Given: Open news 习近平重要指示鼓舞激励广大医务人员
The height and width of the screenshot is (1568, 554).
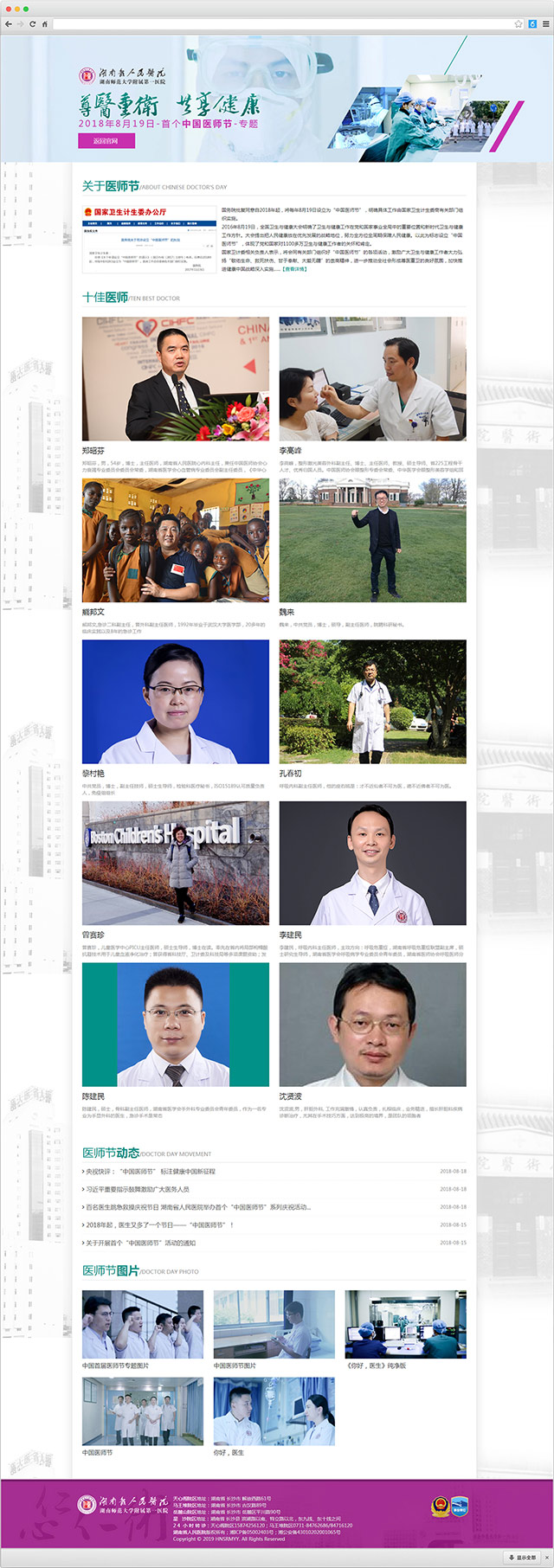Looking at the screenshot, I should pyautogui.click(x=138, y=1189).
